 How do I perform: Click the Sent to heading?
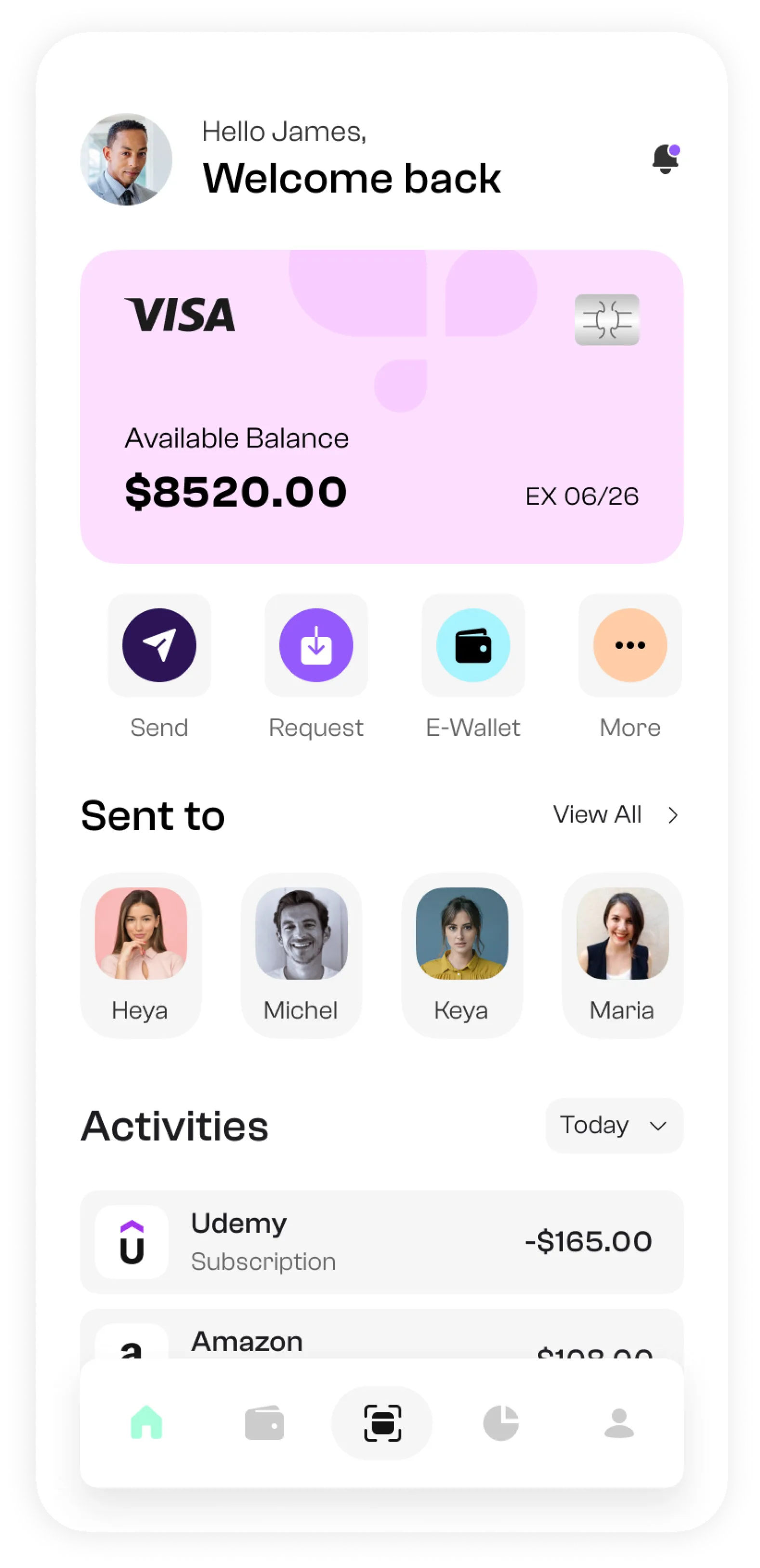(x=153, y=816)
